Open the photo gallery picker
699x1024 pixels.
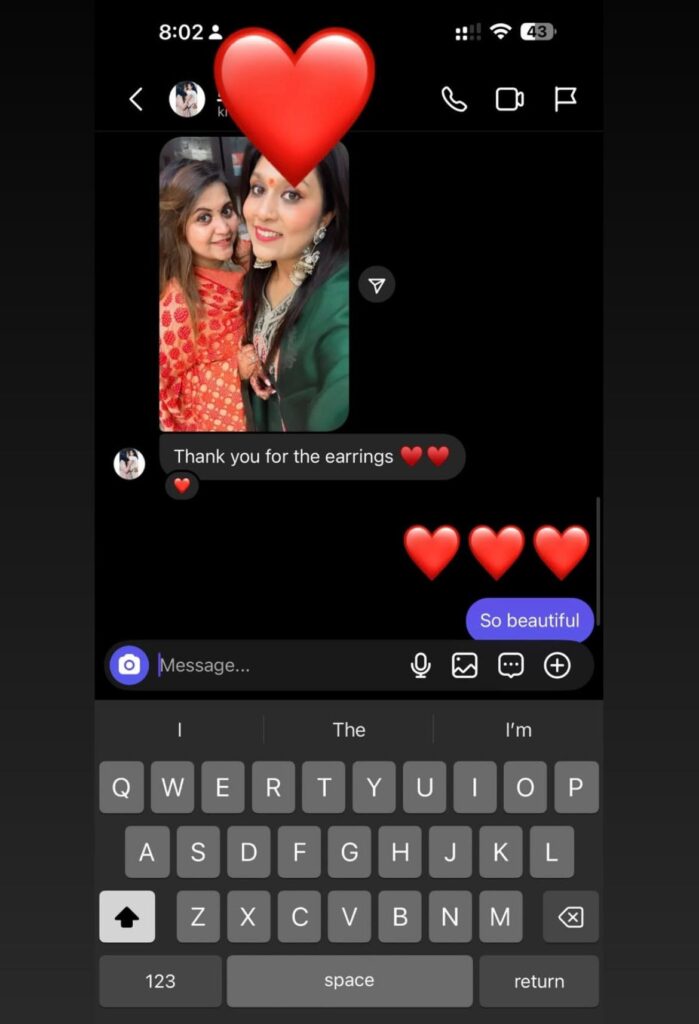point(465,665)
